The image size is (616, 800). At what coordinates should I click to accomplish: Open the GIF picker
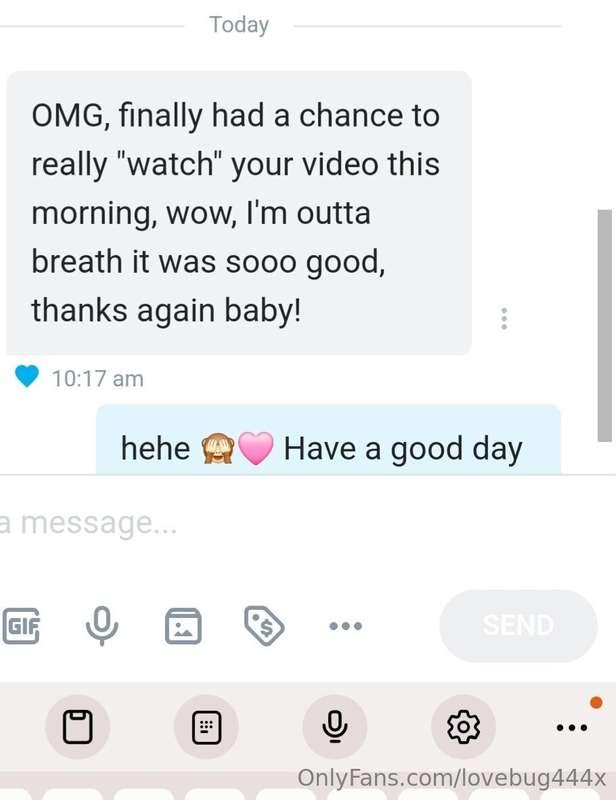20,626
